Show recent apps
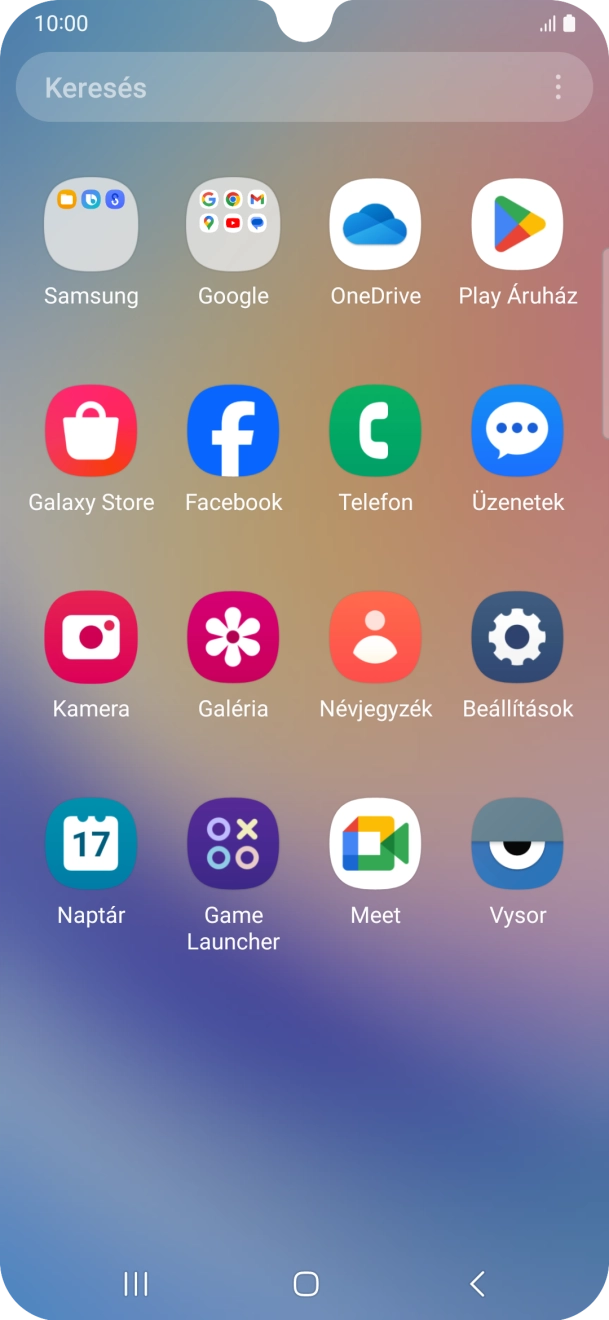 [135, 1284]
